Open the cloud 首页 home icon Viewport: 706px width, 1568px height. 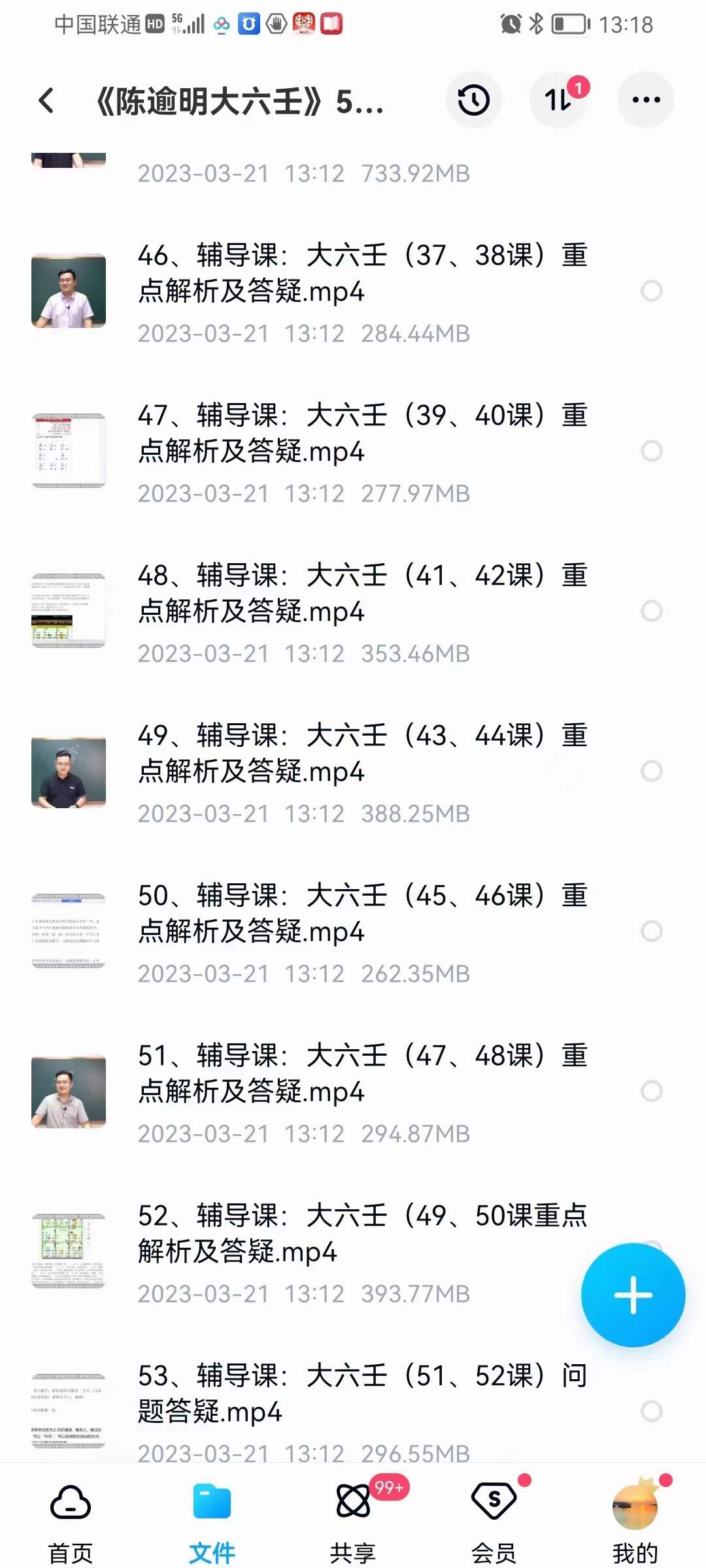[x=69, y=1501]
